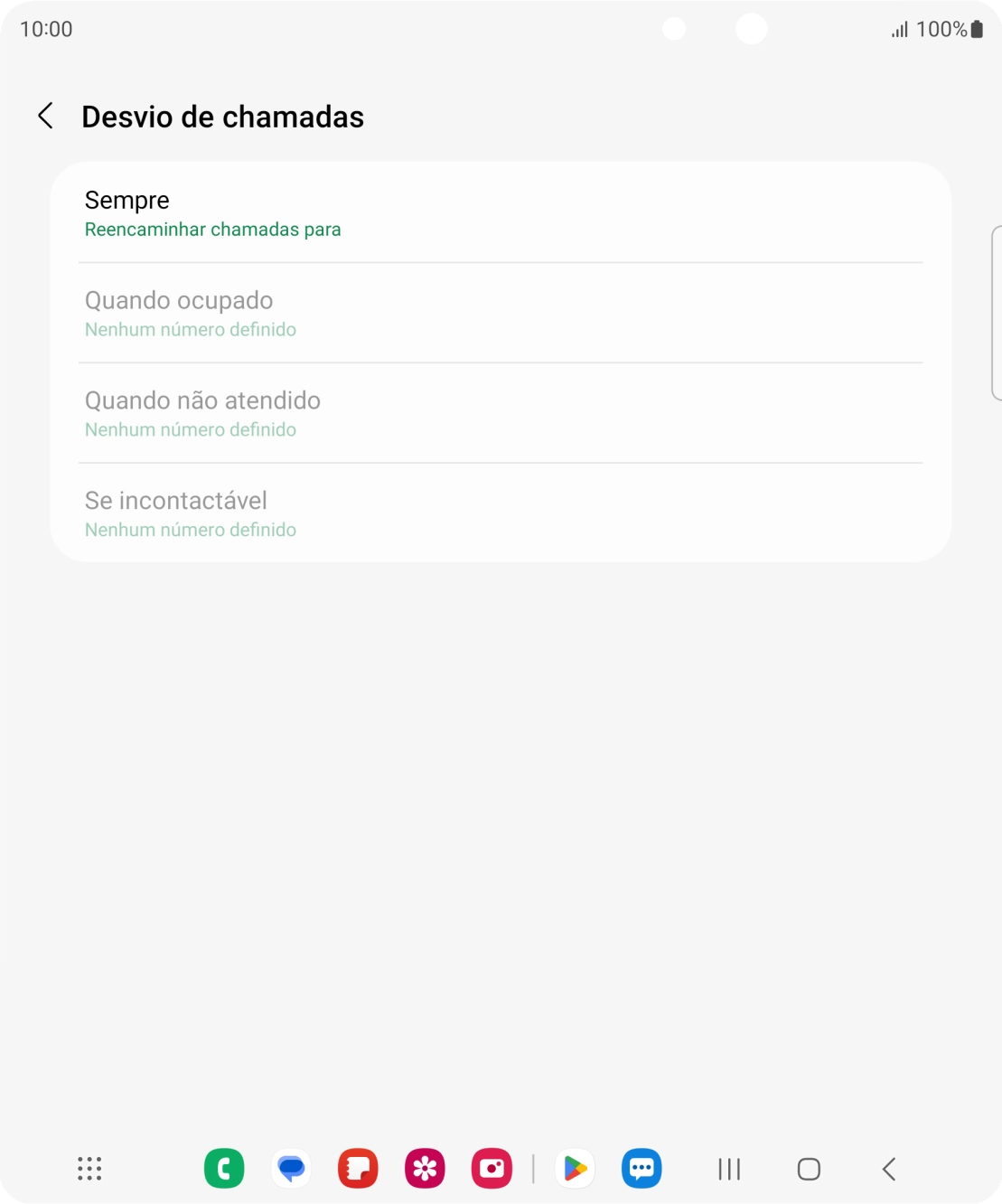Open Samsung Messages from the dock
Image resolution: width=1002 pixels, height=1204 pixels.
[641, 1168]
